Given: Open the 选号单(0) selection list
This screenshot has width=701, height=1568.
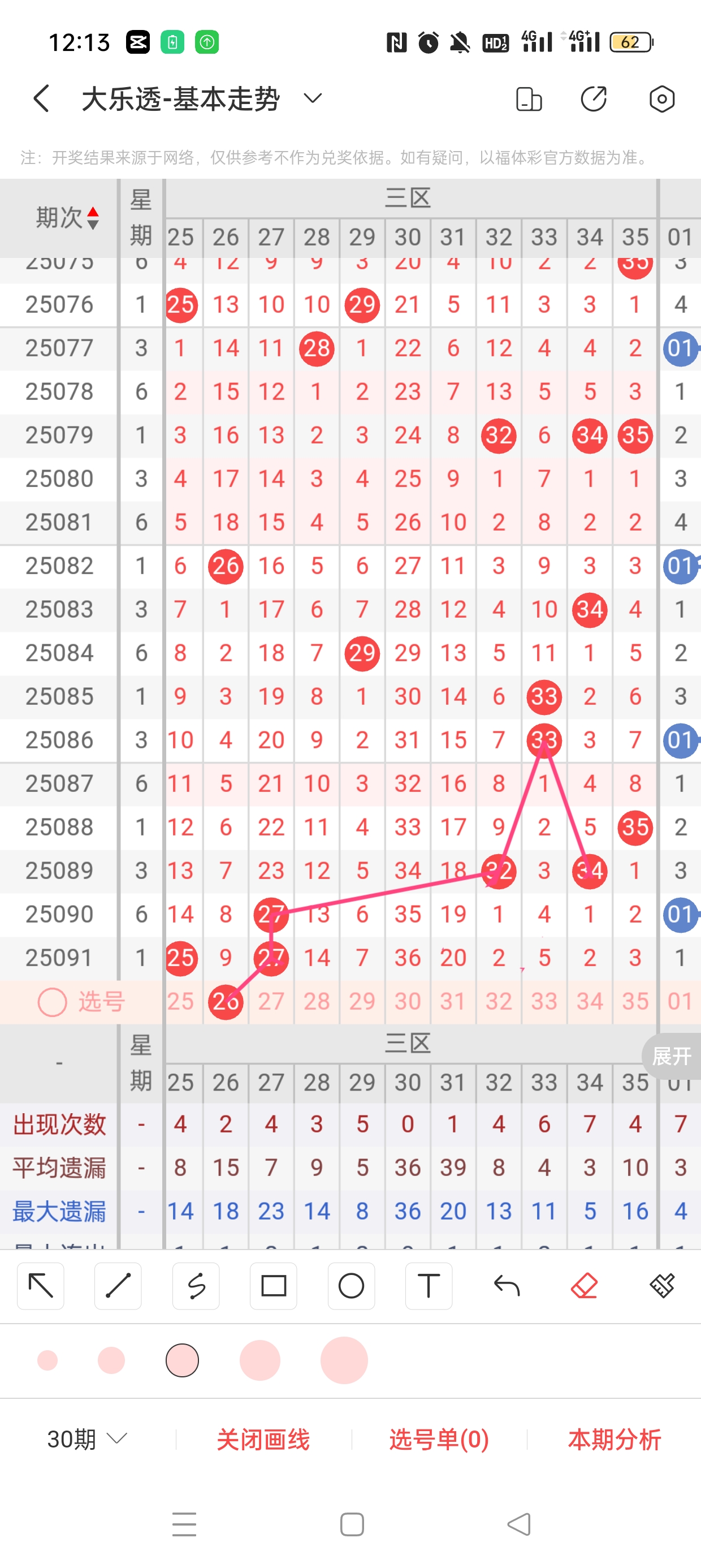Looking at the screenshot, I should point(439,1440).
